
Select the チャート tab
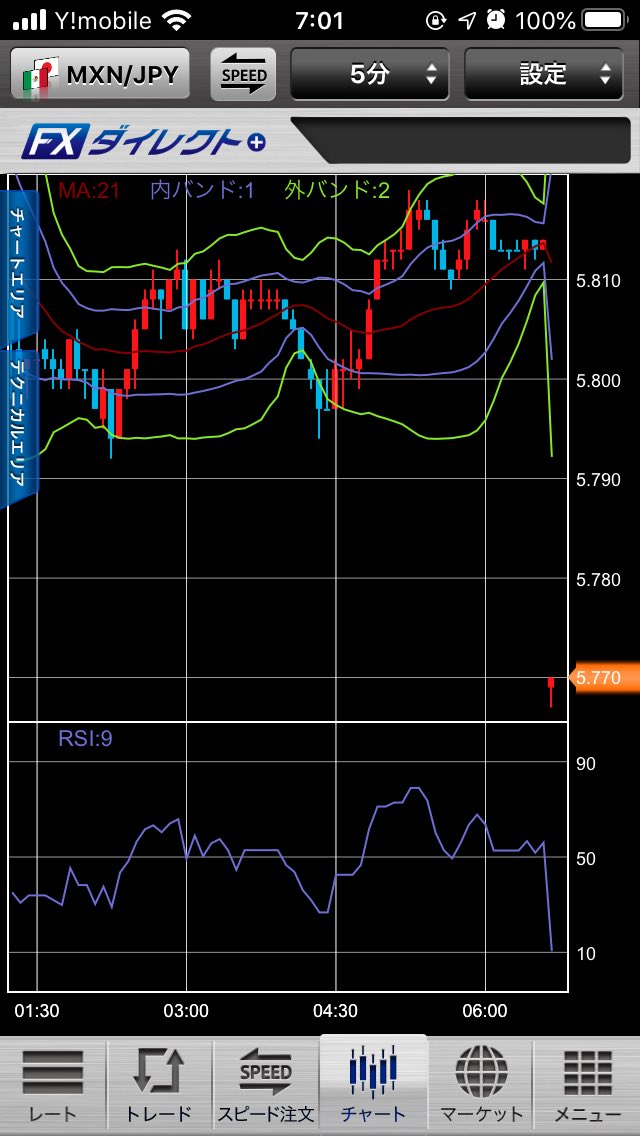[x=373, y=1086]
